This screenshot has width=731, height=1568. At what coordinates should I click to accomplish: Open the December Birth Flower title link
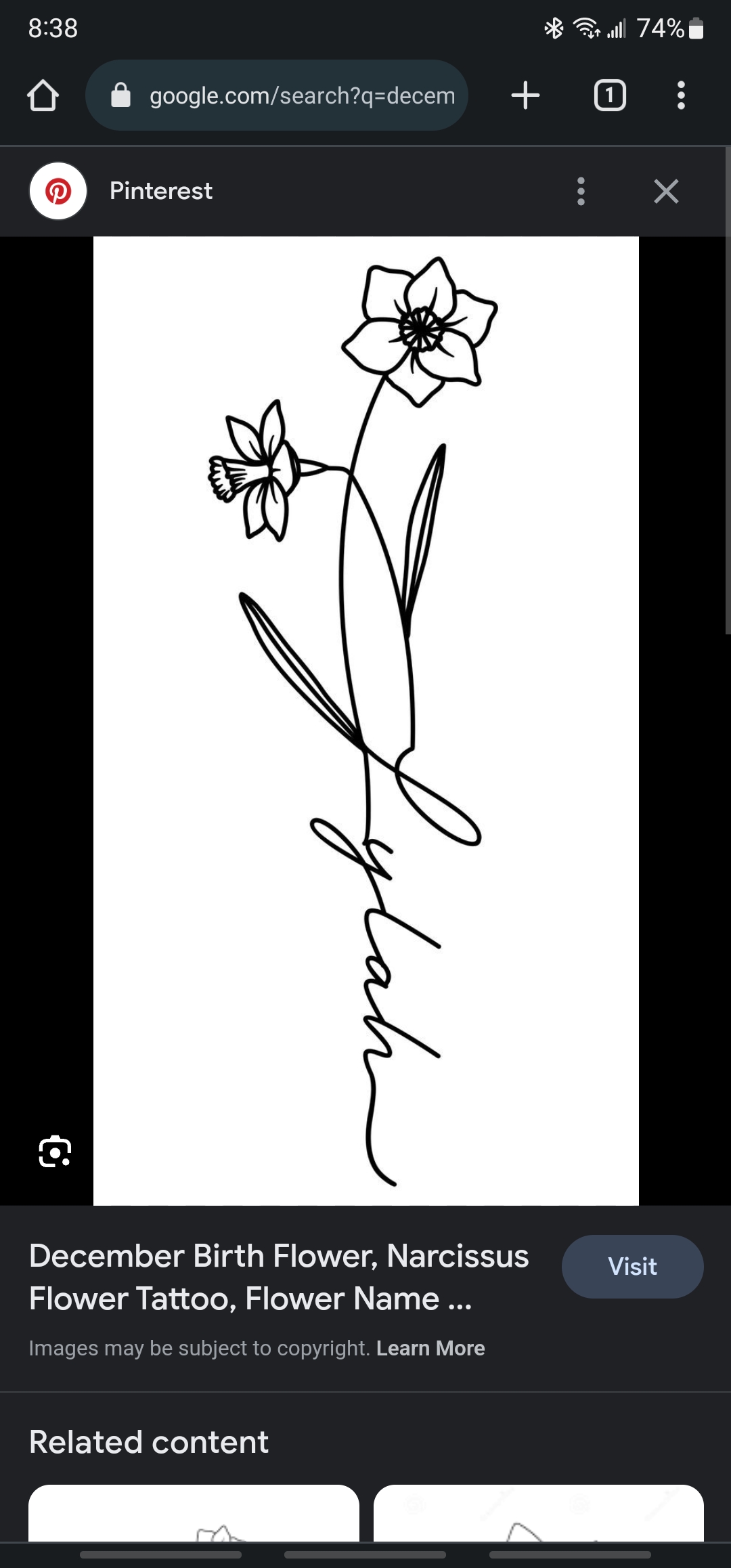tap(278, 1277)
